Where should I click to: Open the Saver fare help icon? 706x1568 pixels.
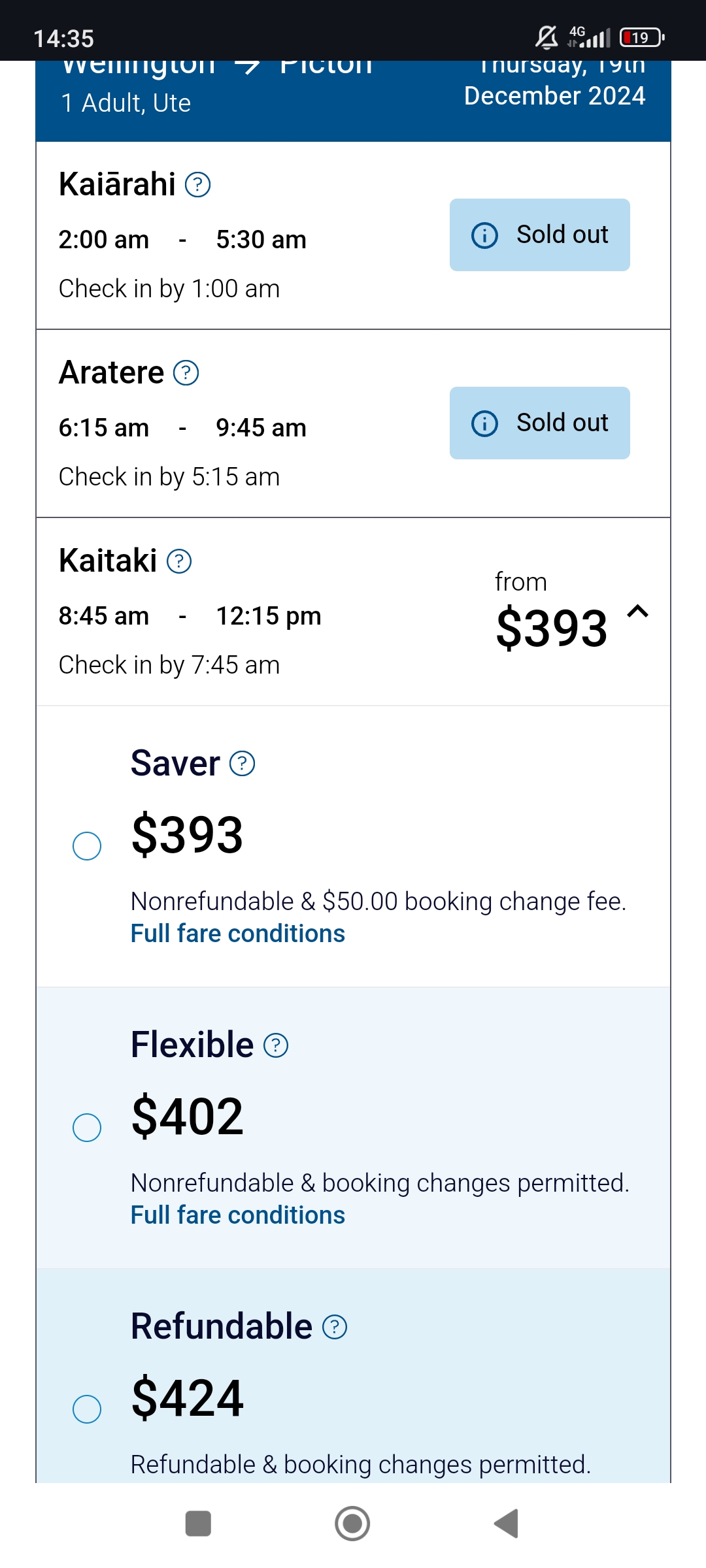(242, 763)
